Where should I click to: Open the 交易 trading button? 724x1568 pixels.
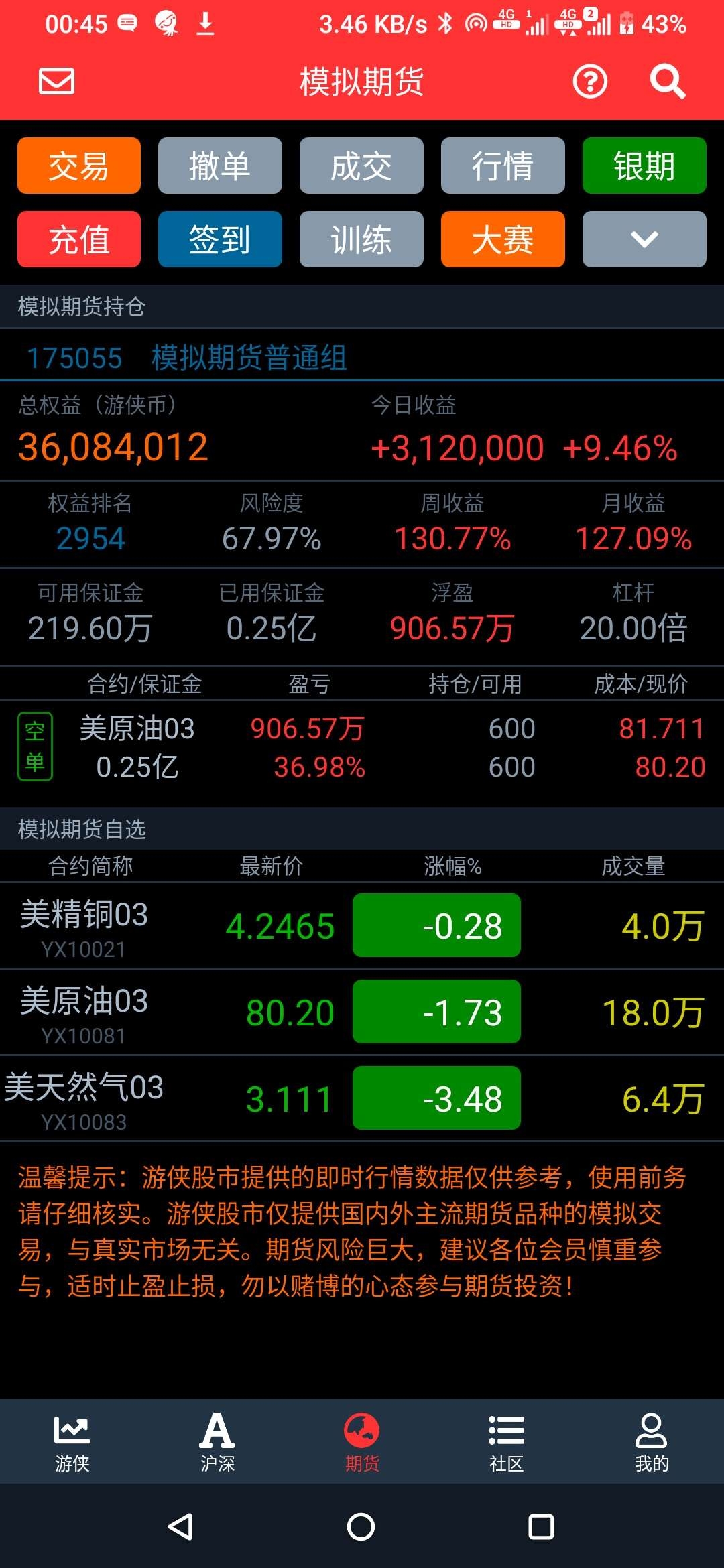[x=79, y=166]
